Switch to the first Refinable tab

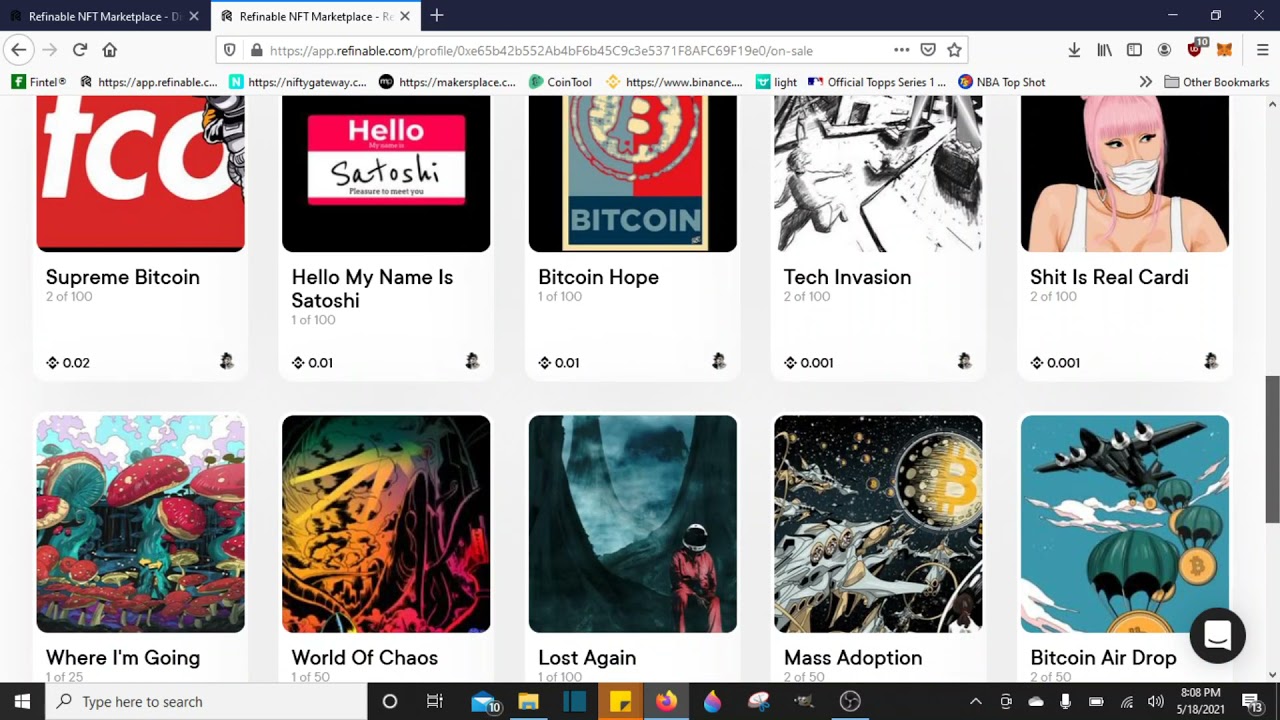(x=100, y=16)
